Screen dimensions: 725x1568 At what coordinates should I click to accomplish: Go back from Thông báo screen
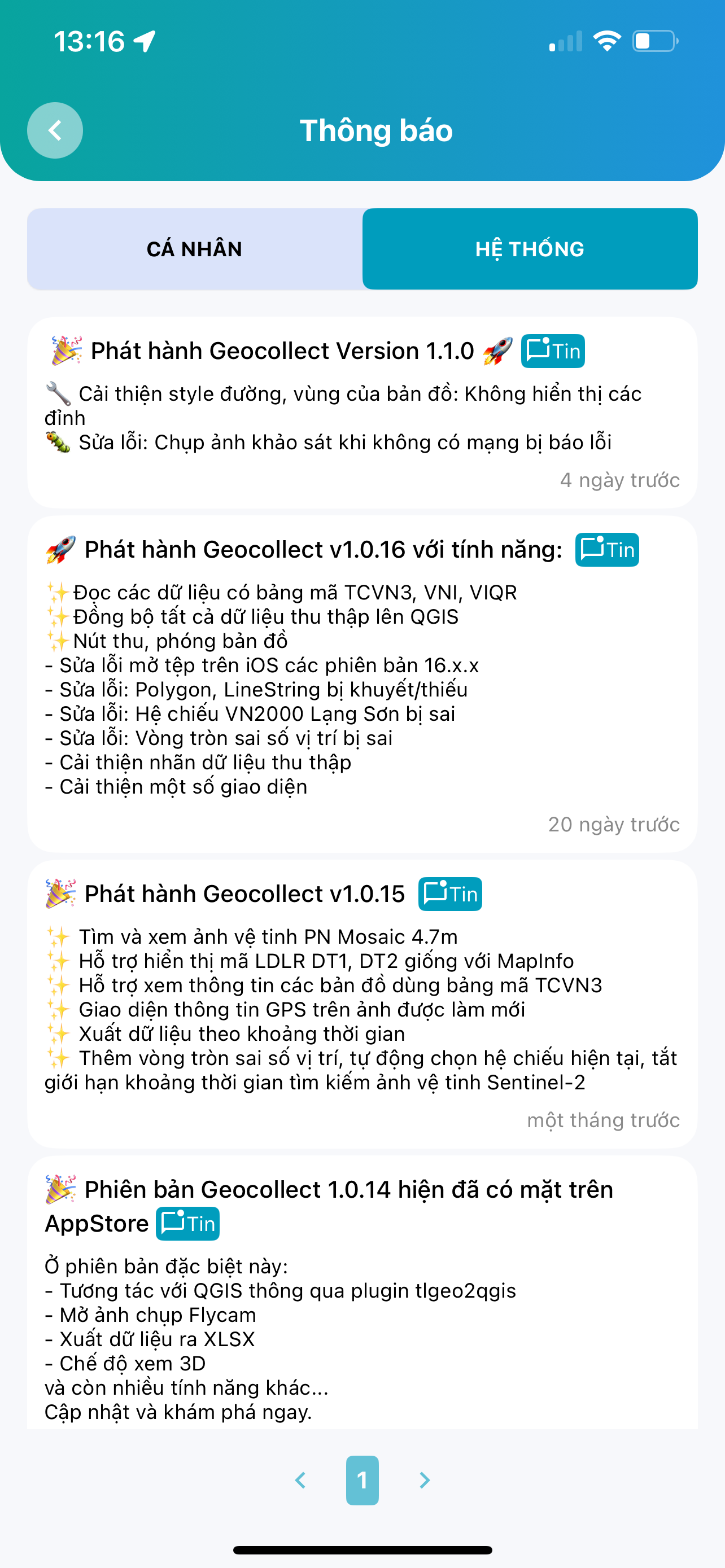pos(55,130)
